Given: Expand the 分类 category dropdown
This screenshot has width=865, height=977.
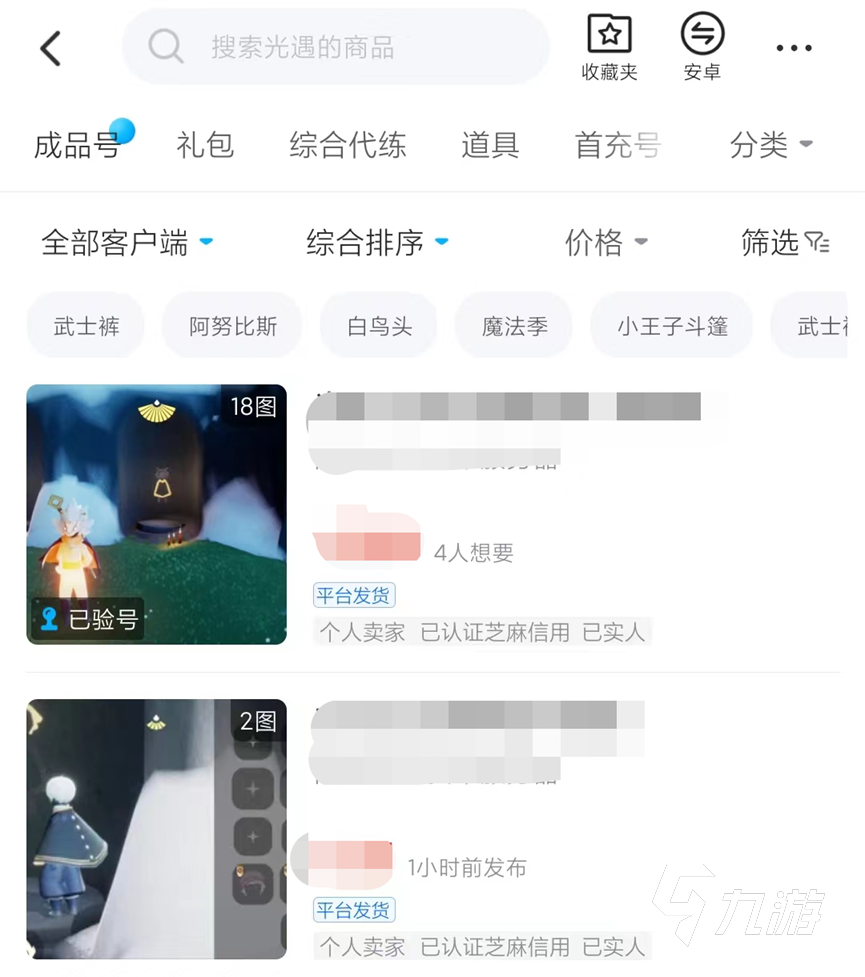Looking at the screenshot, I should [x=770, y=145].
